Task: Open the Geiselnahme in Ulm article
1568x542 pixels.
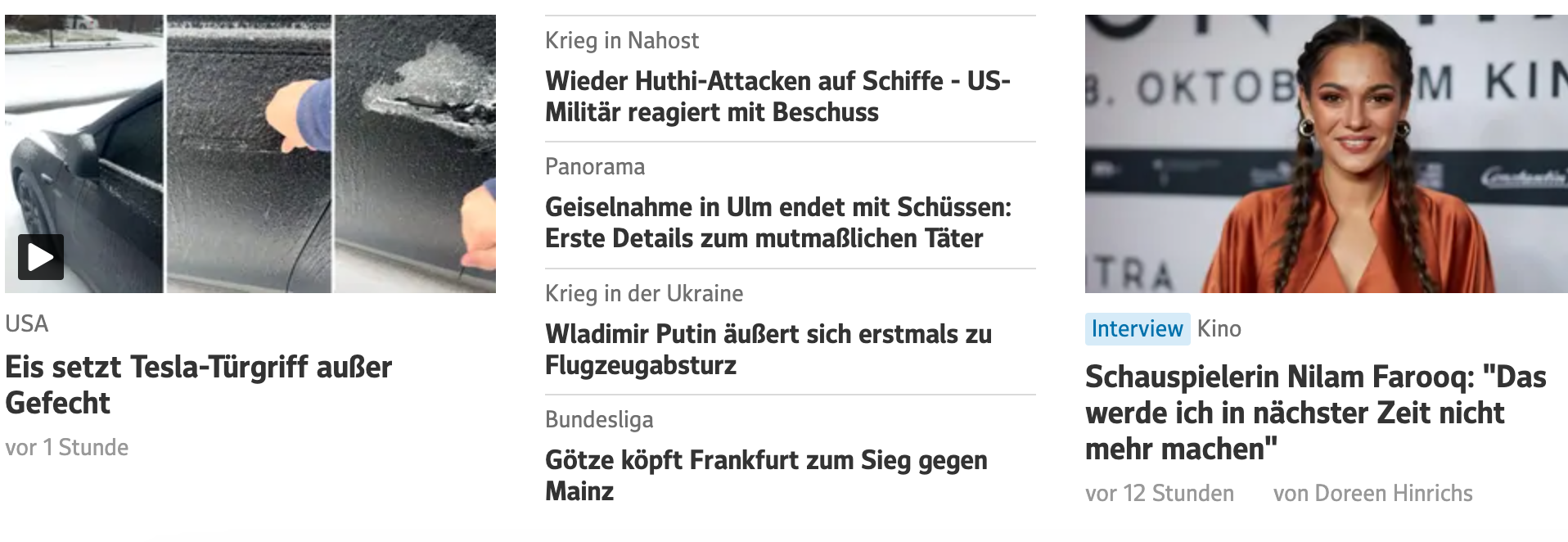Action: [x=777, y=223]
